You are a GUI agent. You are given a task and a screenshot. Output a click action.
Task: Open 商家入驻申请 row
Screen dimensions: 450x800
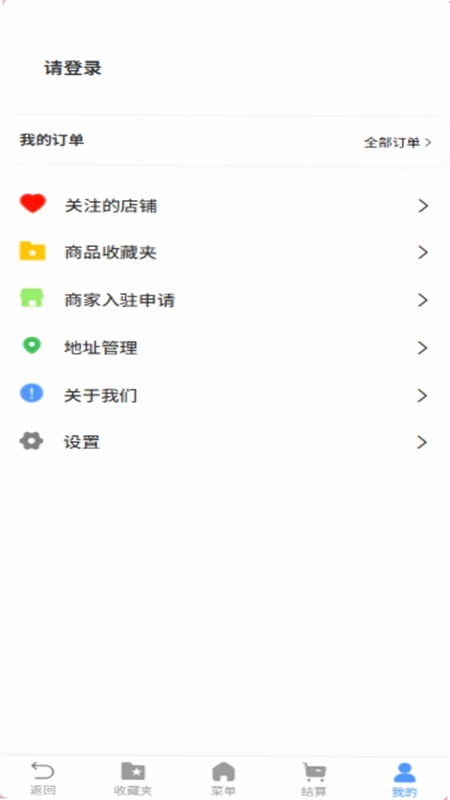tap(225, 300)
